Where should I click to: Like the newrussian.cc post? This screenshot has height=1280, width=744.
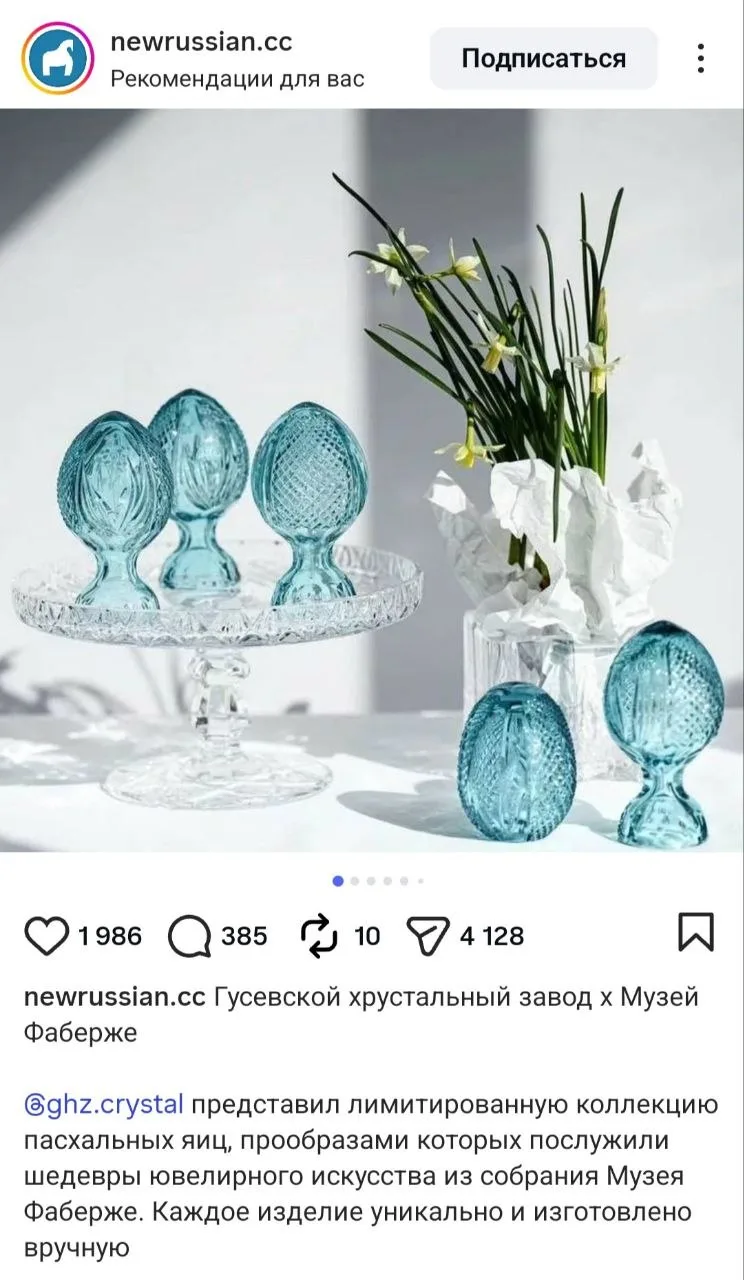(45, 936)
